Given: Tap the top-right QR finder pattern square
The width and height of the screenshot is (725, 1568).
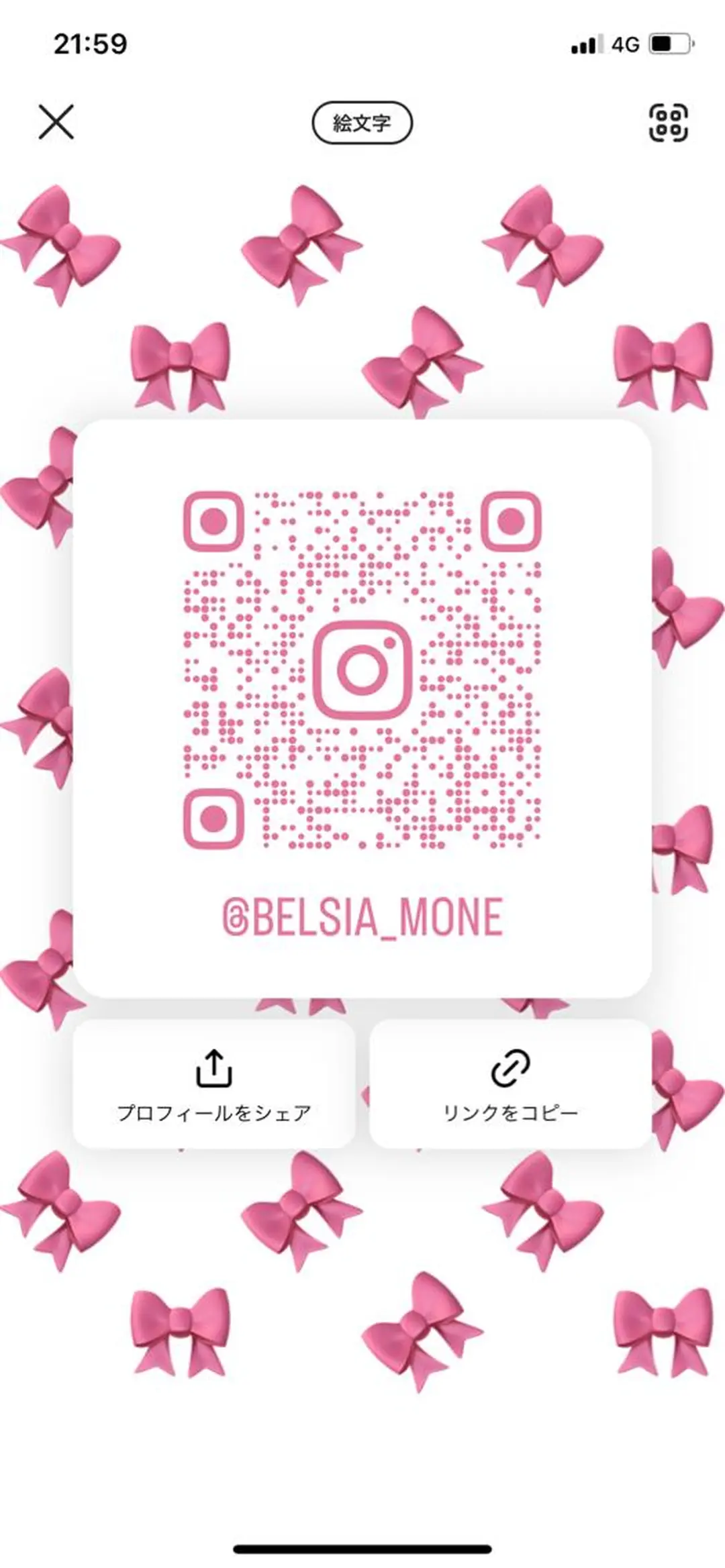Looking at the screenshot, I should coord(512,520).
